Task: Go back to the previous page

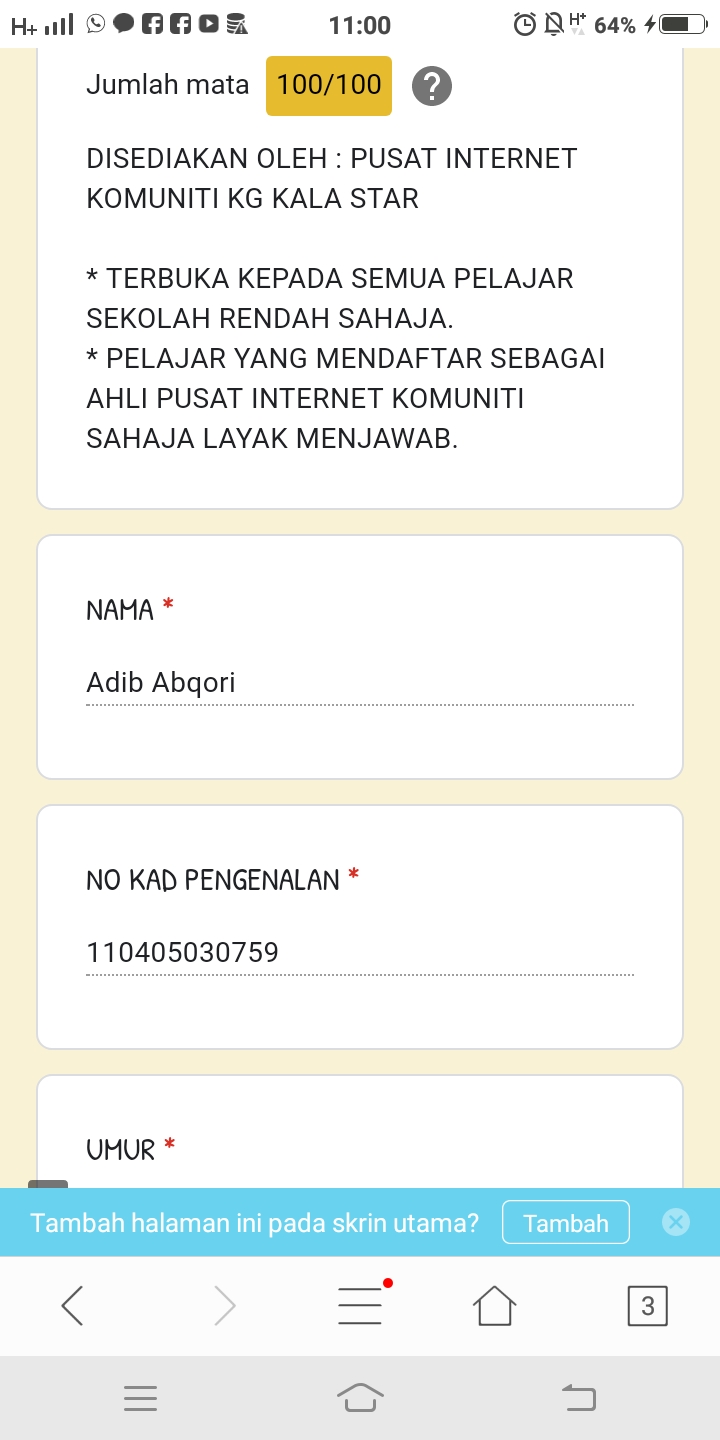Action: tap(73, 1306)
